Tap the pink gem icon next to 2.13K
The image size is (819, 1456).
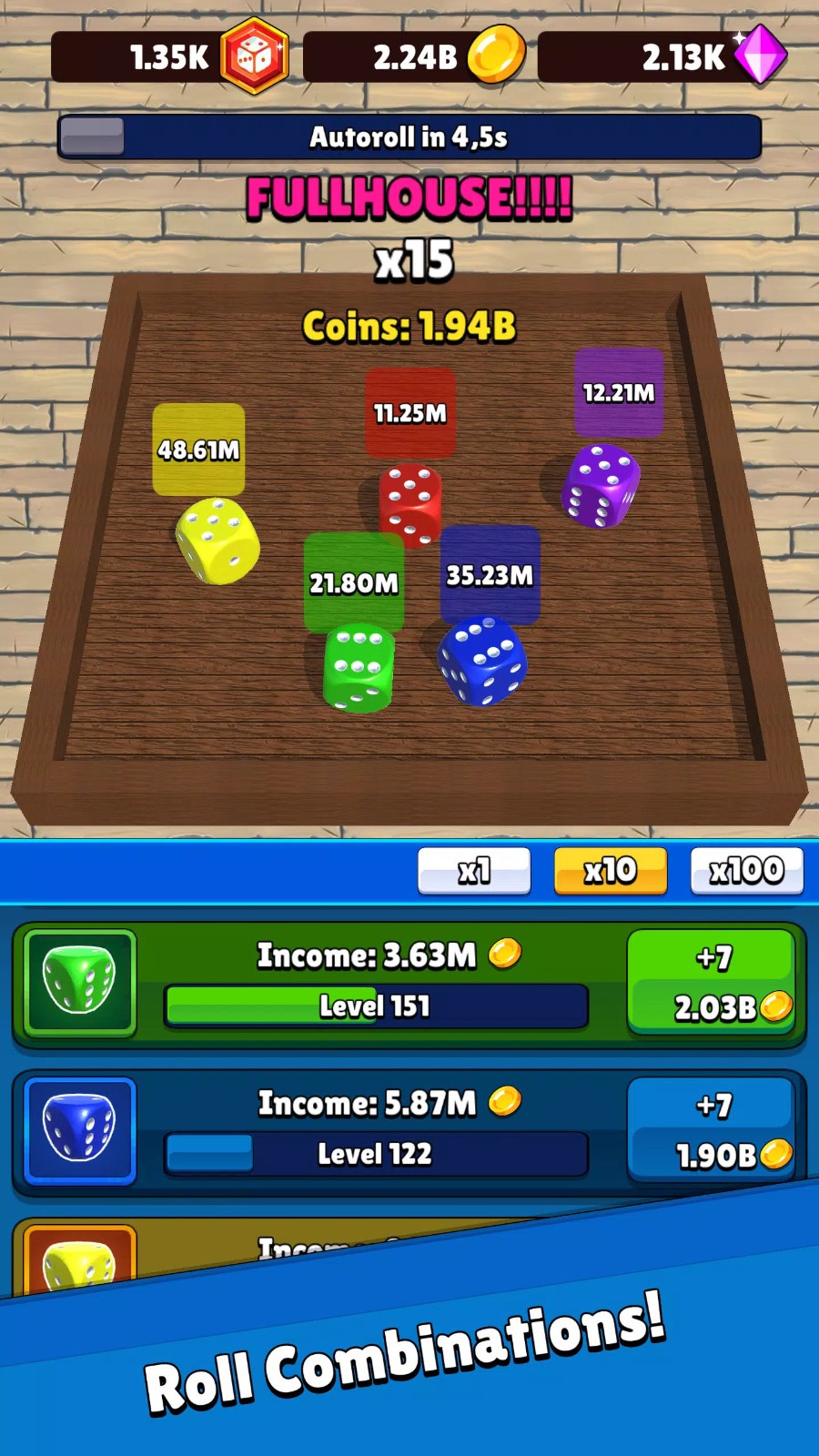pyautogui.click(x=761, y=56)
